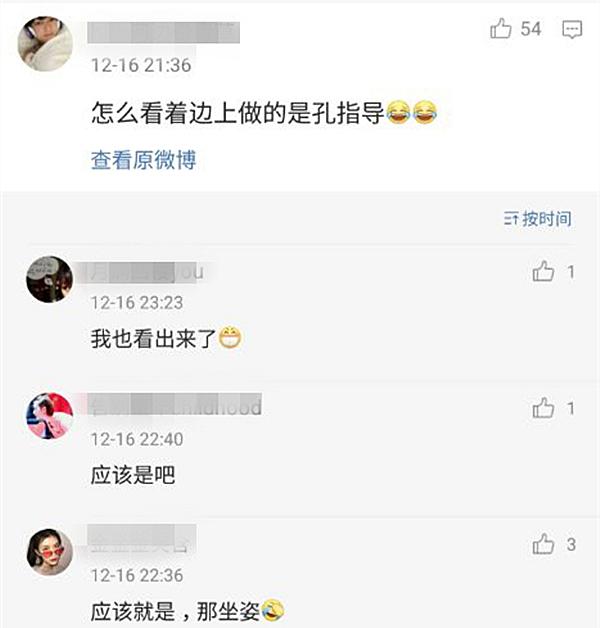This screenshot has width=600, height=628.
Task: Like the reply 应该是吧
Action: click(544, 407)
